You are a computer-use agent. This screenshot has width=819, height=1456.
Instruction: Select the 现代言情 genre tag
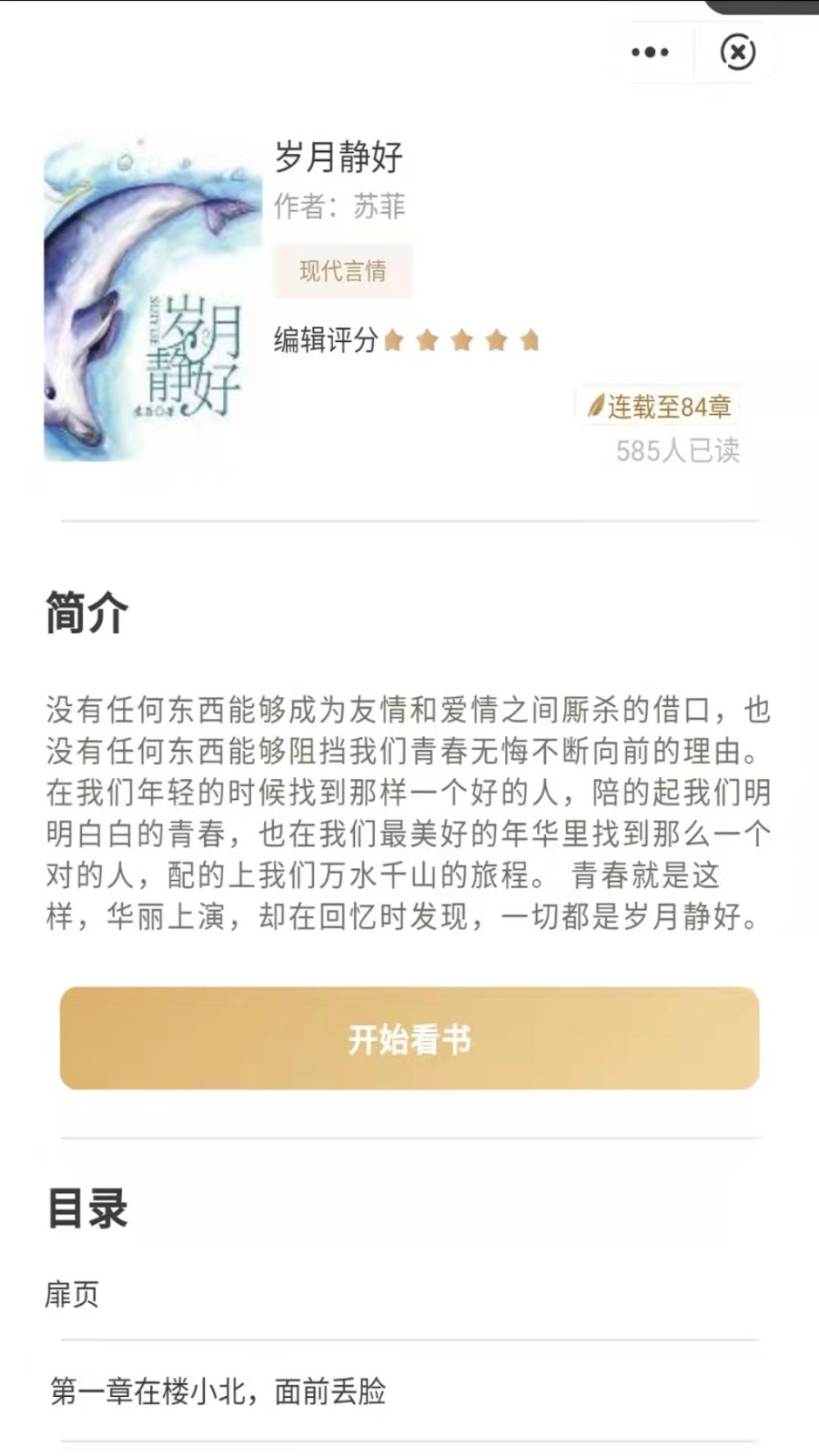[x=343, y=270]
